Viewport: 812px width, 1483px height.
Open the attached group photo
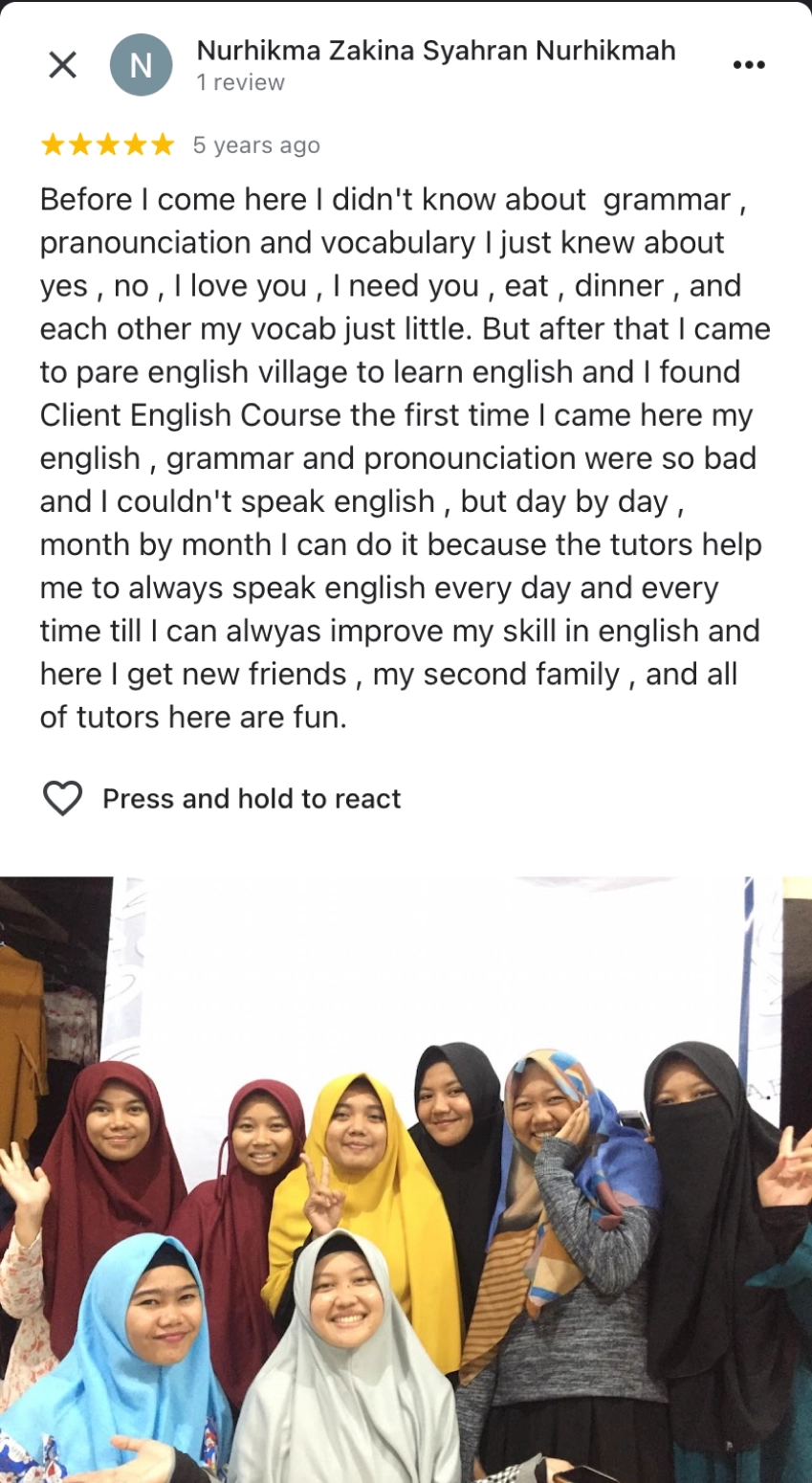[x=406, y=1180]
